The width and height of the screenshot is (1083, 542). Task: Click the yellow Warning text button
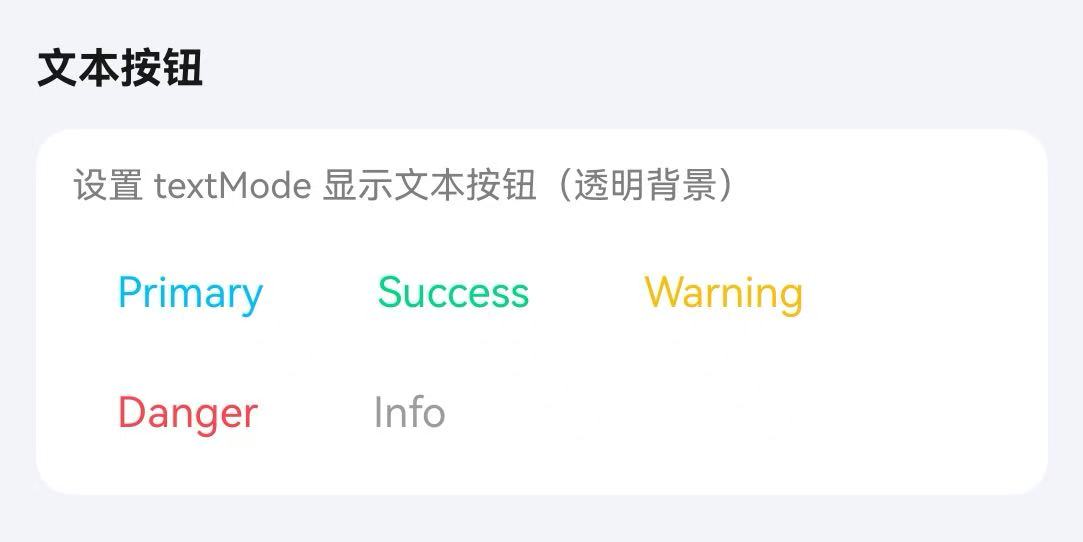(723, 293)
